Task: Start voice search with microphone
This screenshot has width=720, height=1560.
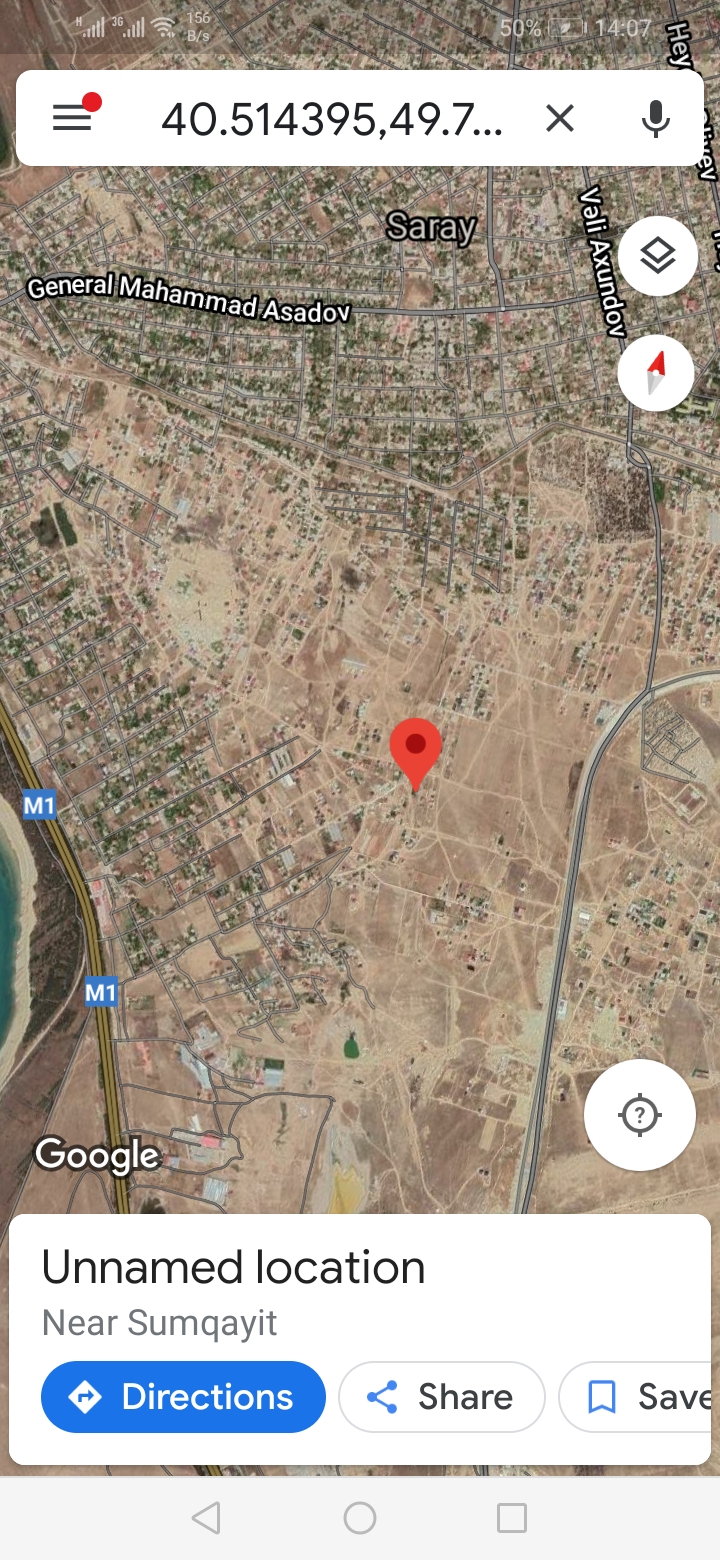Action: (x=655, y=119)
